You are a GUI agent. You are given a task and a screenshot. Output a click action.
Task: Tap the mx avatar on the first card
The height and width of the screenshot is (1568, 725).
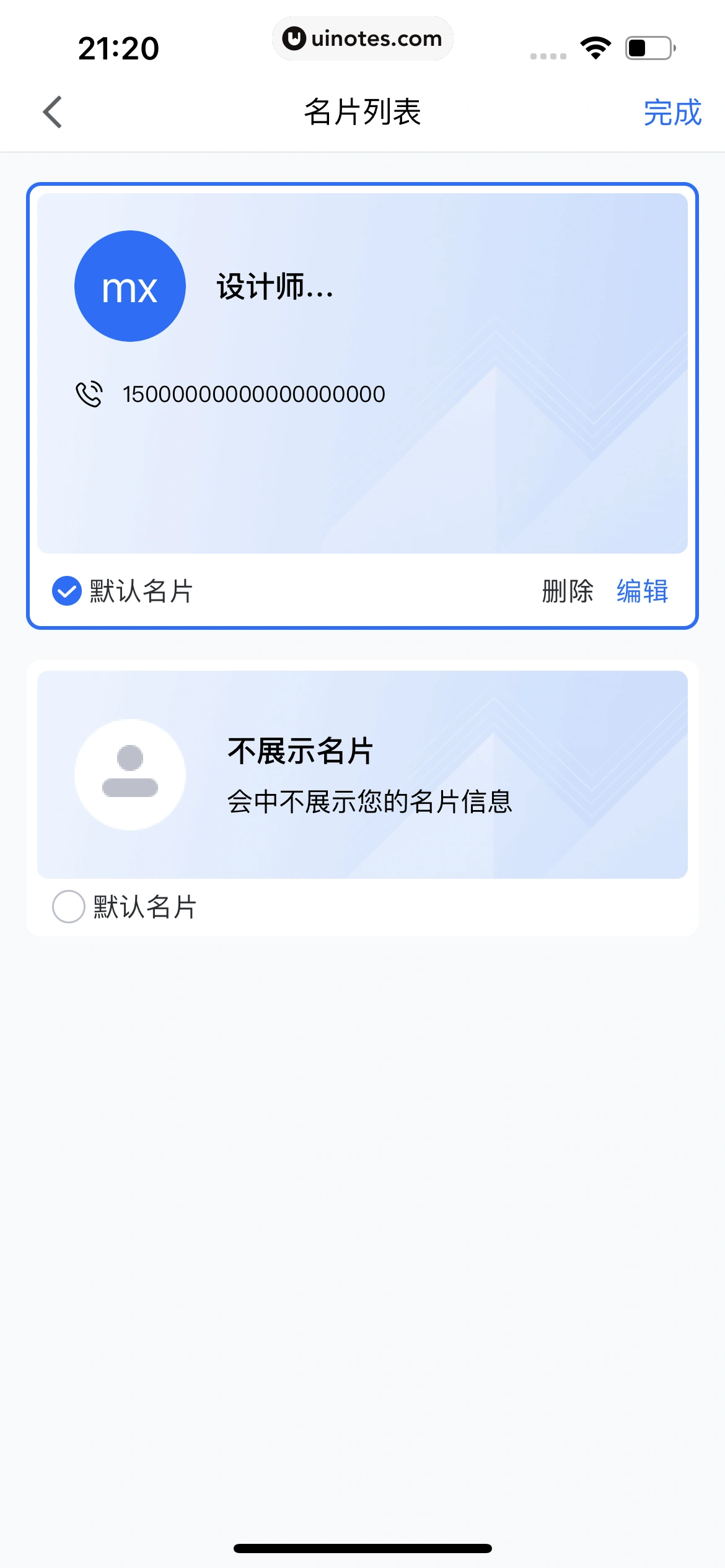coord(130,286)
